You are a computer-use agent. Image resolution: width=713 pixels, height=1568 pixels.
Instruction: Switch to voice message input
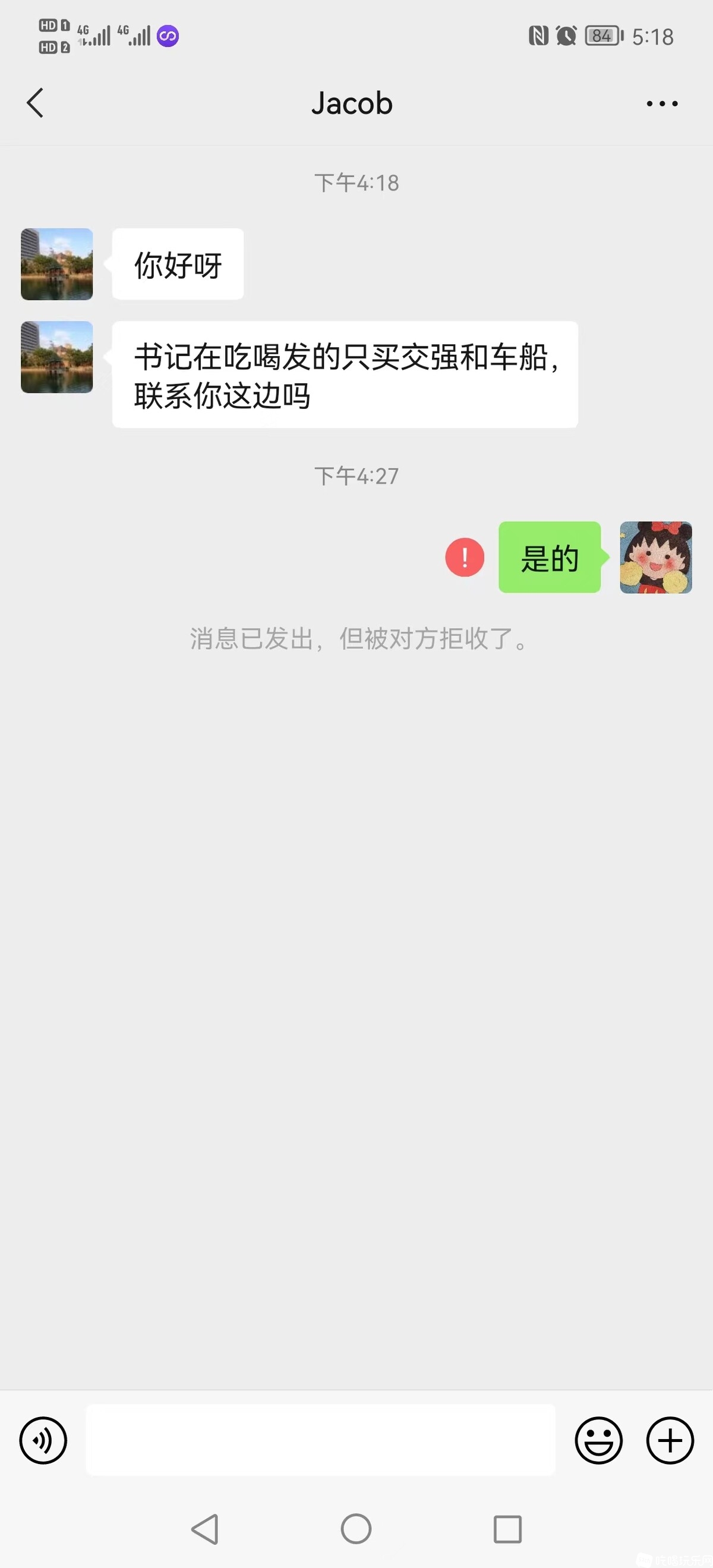point(43,1440)
